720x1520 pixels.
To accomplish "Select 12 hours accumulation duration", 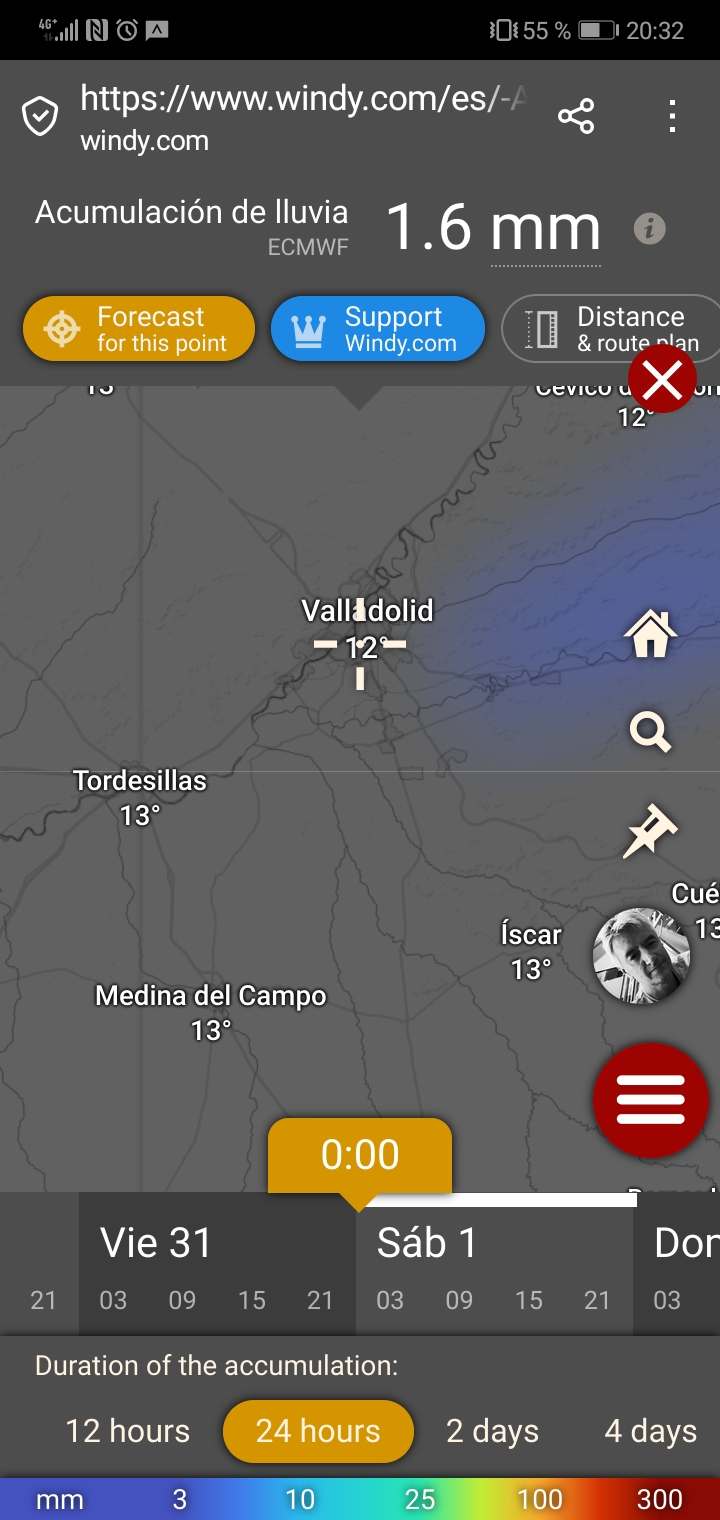I will pyautogui.click(x=127, y=1431).
